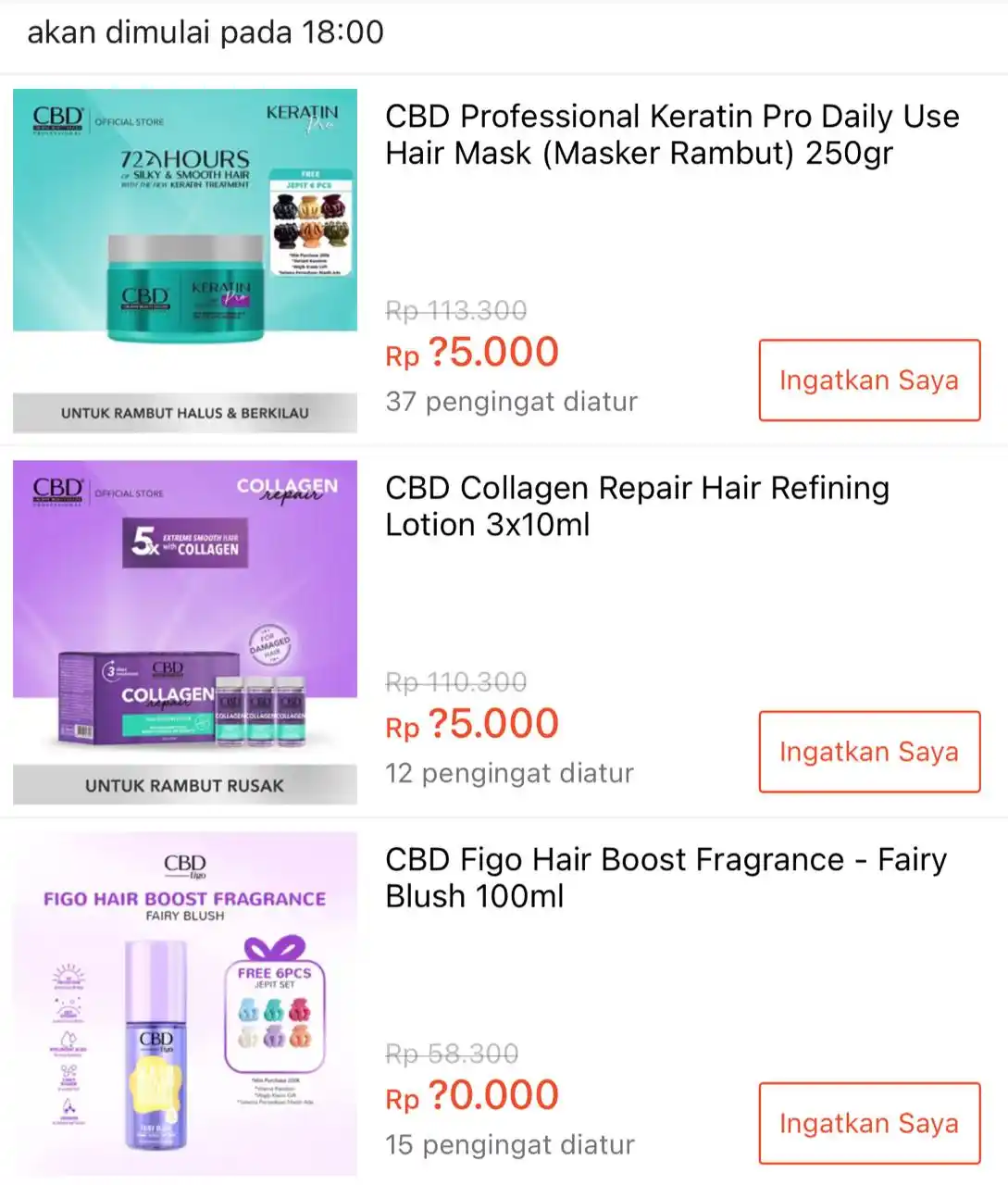Click the "UNTUK RAMBUT HALUS & BERKILAU" banner
Viewport: 1008px width, 1185px height.
point(185,413)
